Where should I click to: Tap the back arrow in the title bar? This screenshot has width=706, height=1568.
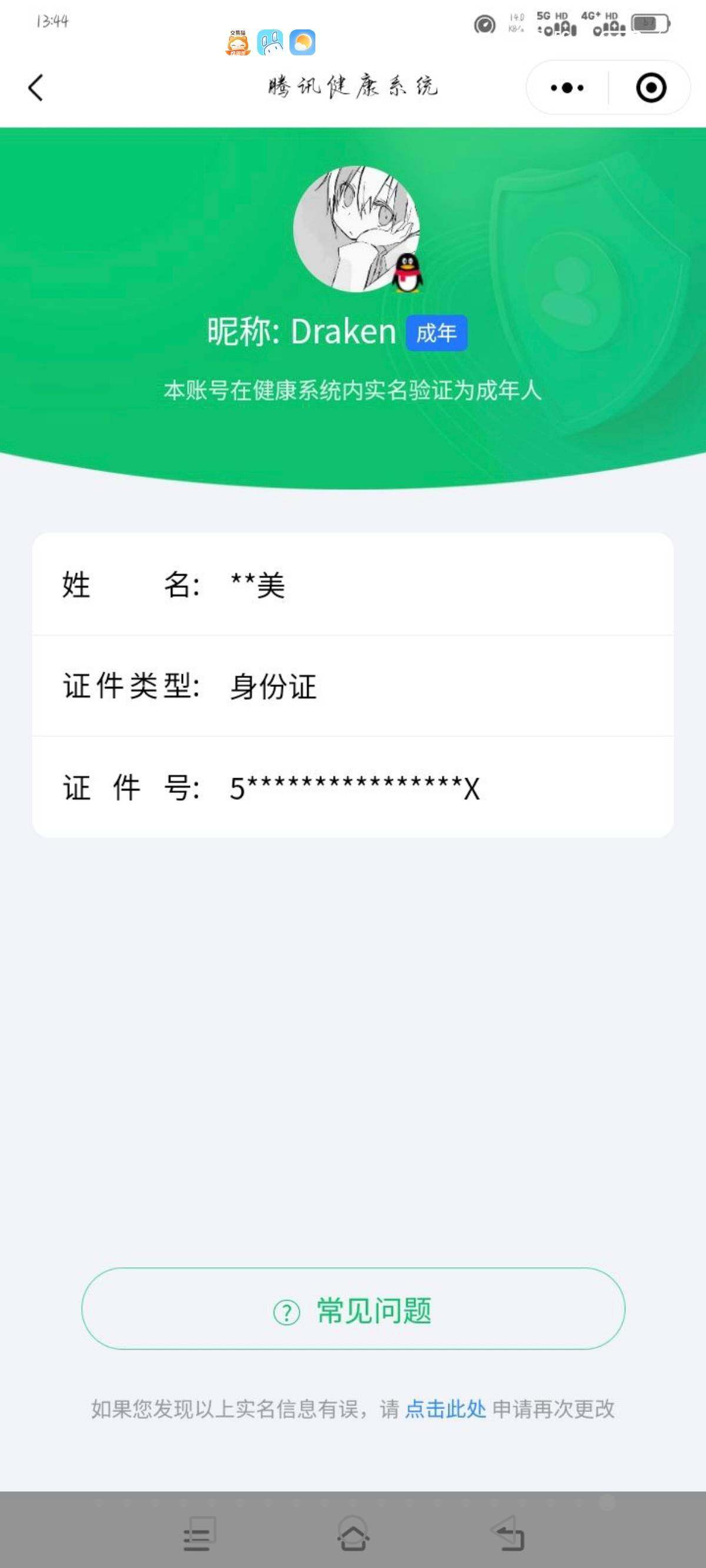(35, 87)
